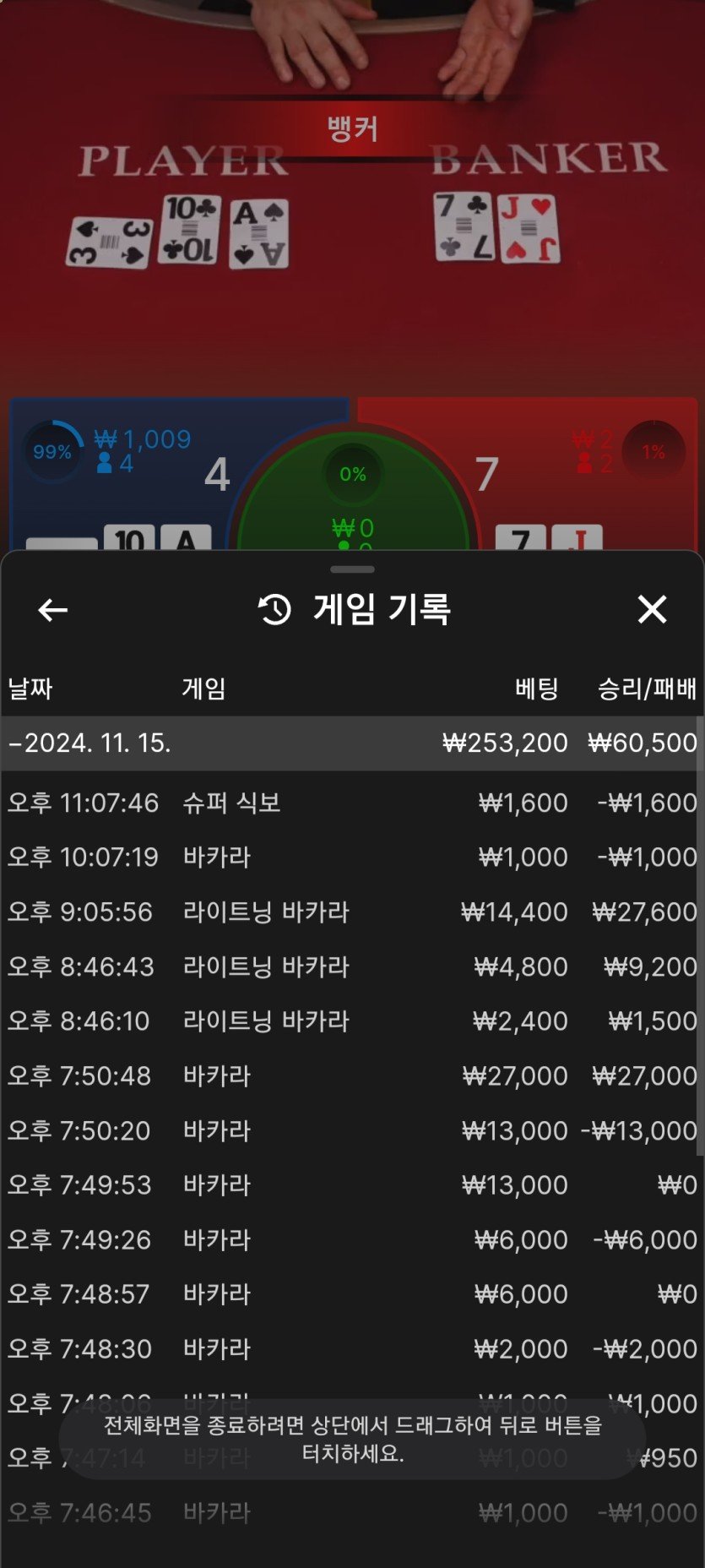Tap the 바카라 entry at 오후 7:49:53
Screen dimensions: 705x1568
351,1185
